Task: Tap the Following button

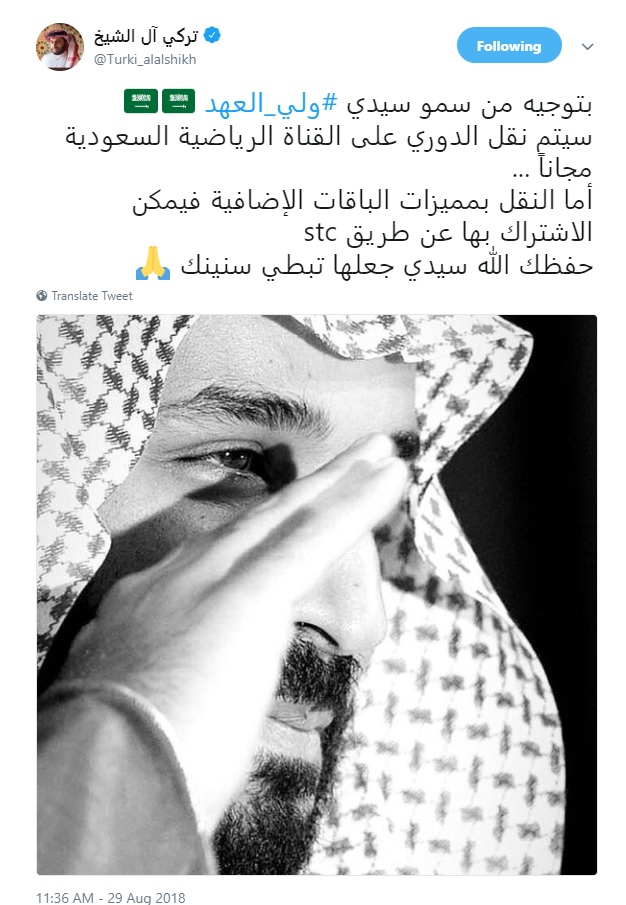Action: point(508,46)
